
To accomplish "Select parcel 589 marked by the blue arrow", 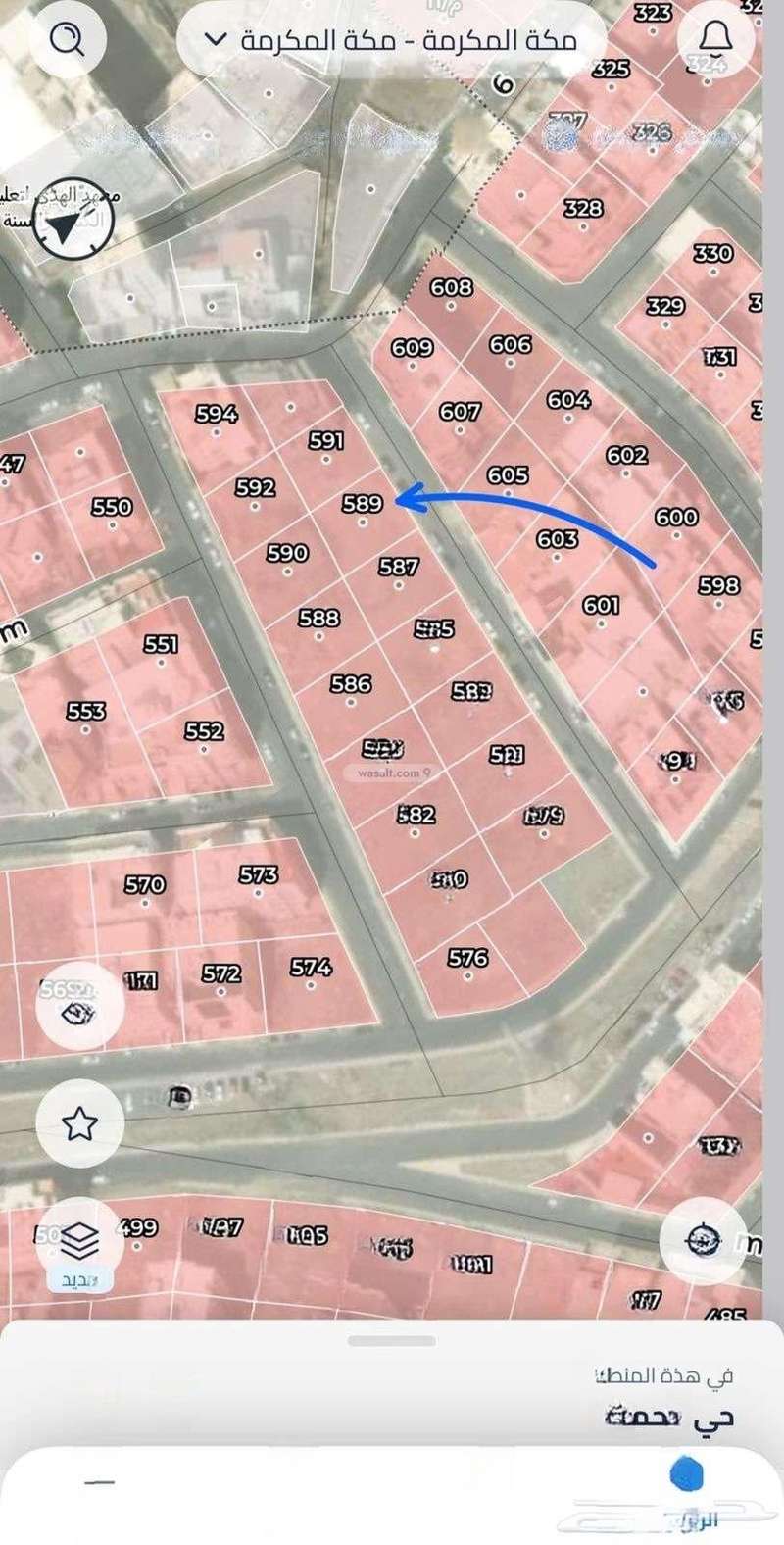I will click(361, 505).
